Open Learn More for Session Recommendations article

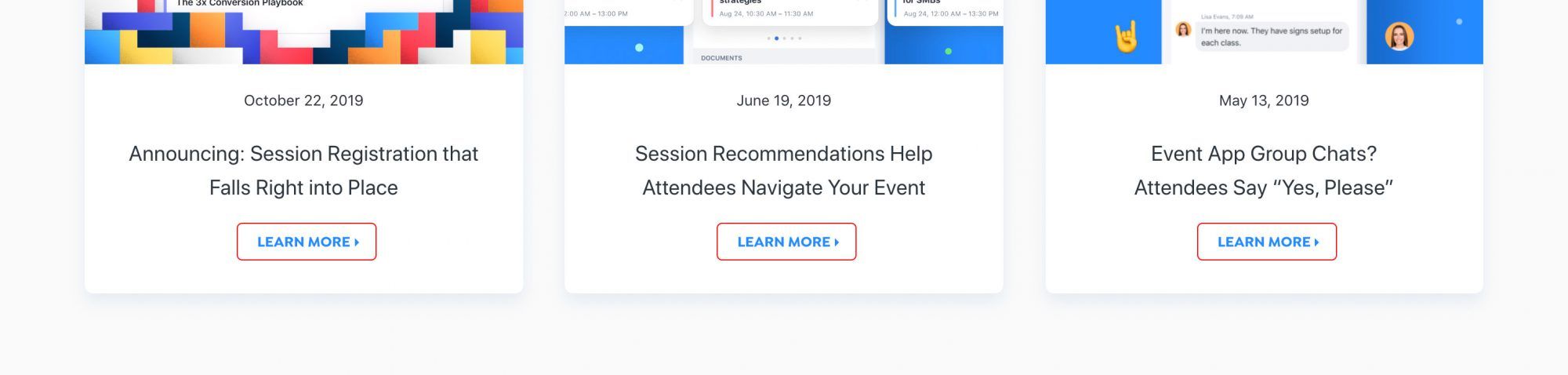coord(786,242)
